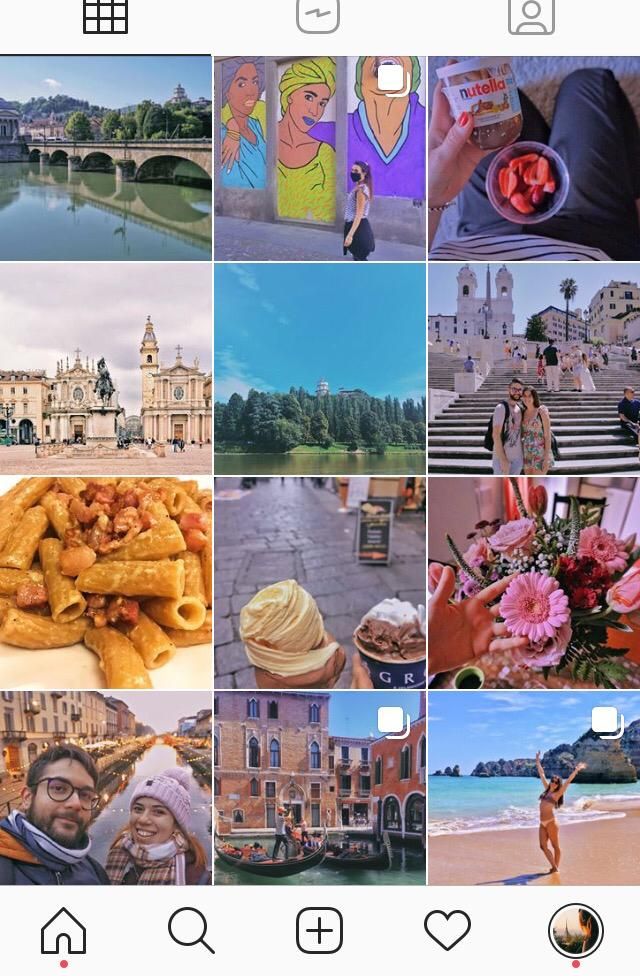
Task: Open the beach photo post
Action: tap(534, 788)
